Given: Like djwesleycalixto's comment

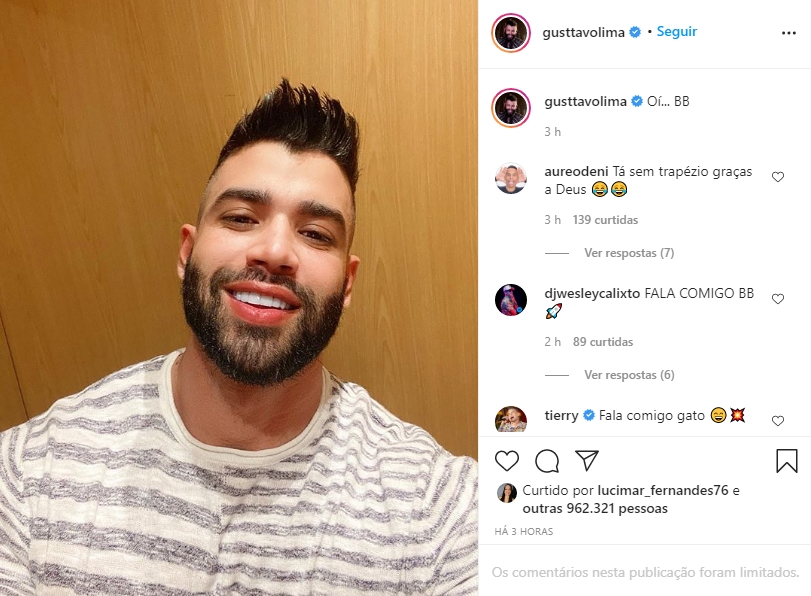Looking at the screenshot, I should click(778, 299).
